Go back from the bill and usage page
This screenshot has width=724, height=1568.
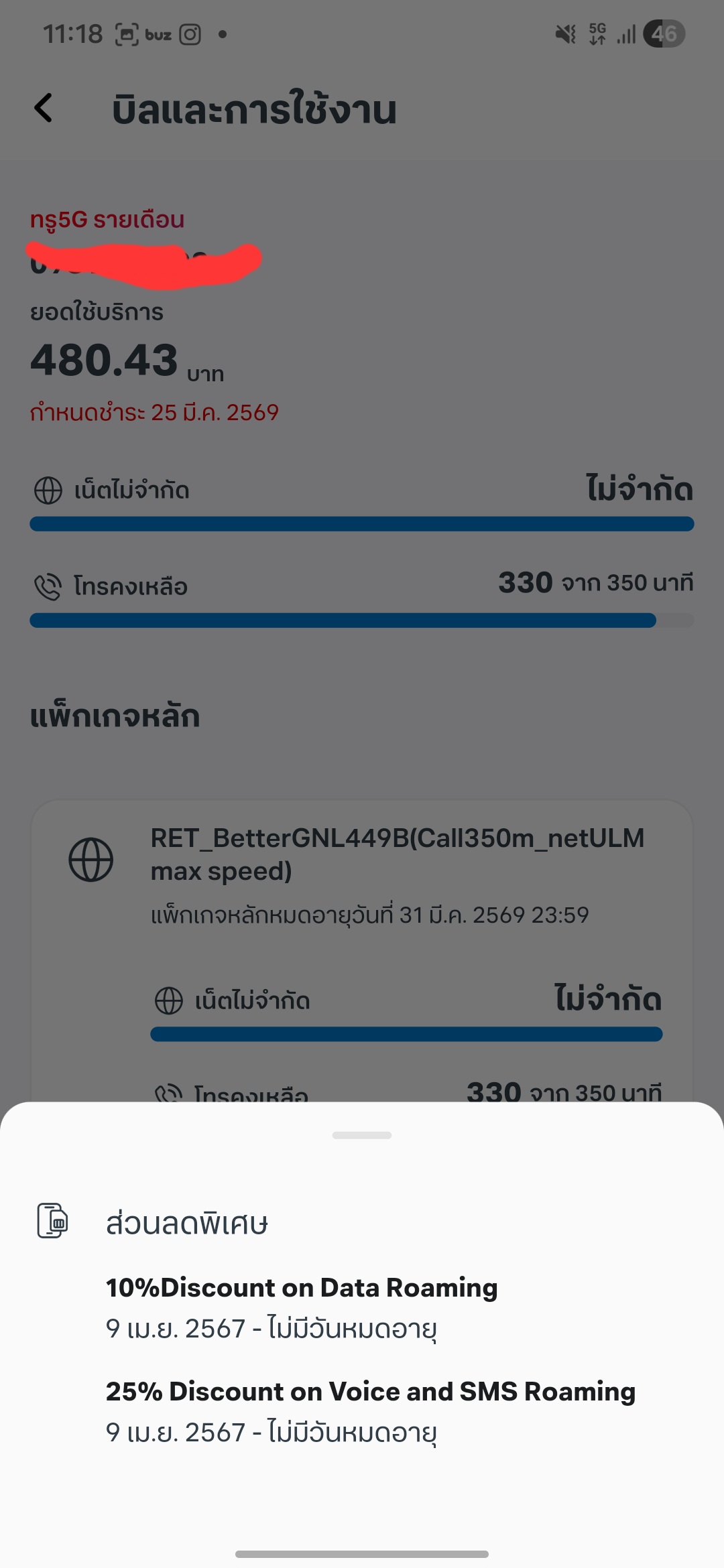[44, 108]
